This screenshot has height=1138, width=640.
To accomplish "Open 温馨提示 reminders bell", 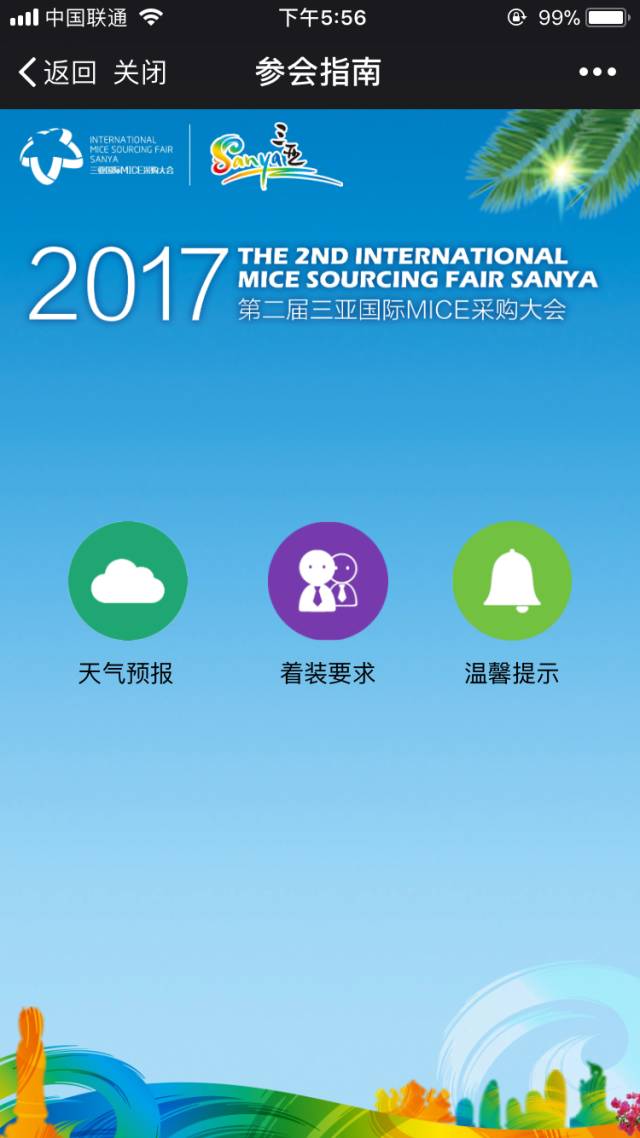I will 511,582.
